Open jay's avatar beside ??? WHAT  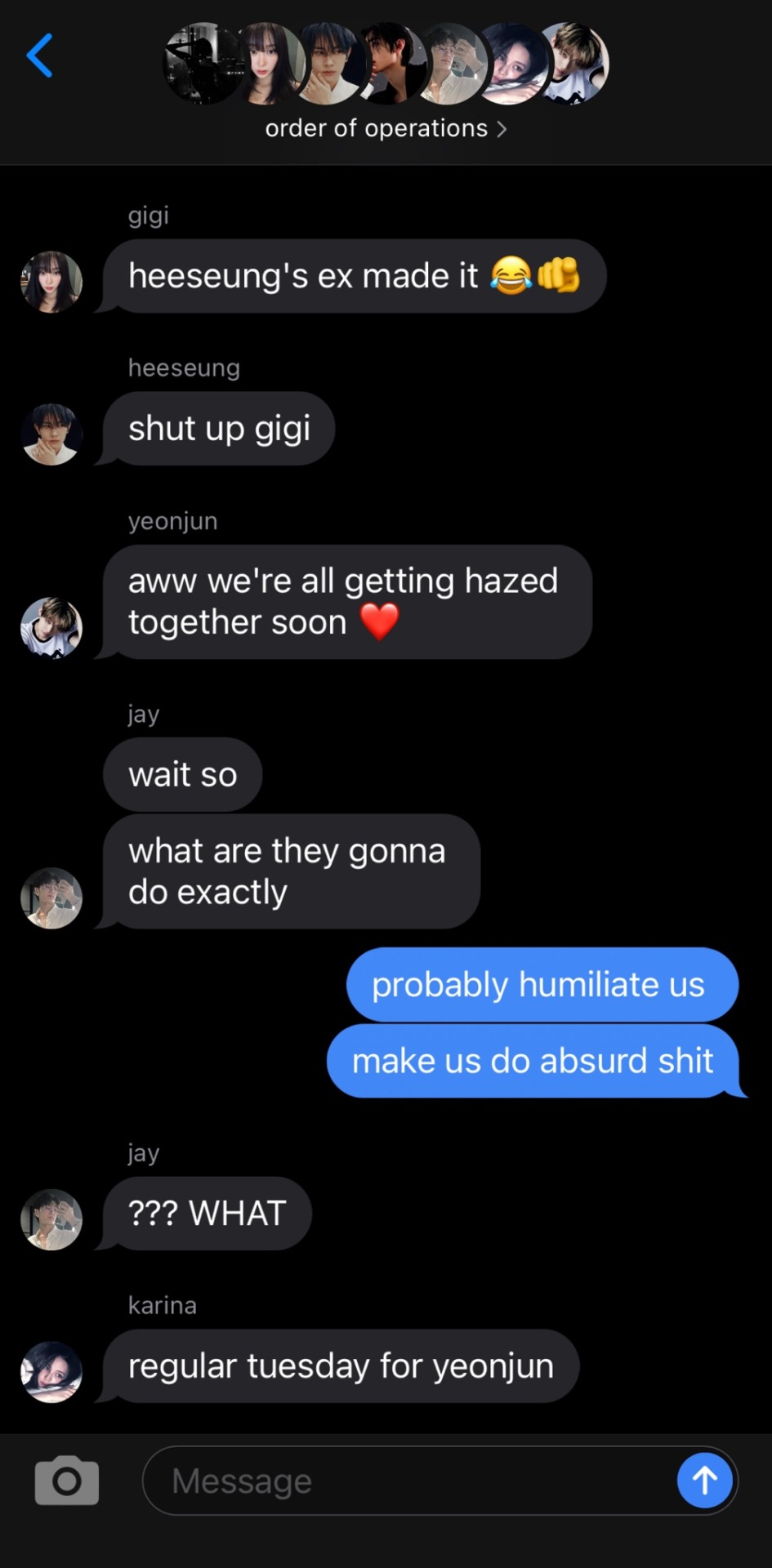pos(51,1219)
